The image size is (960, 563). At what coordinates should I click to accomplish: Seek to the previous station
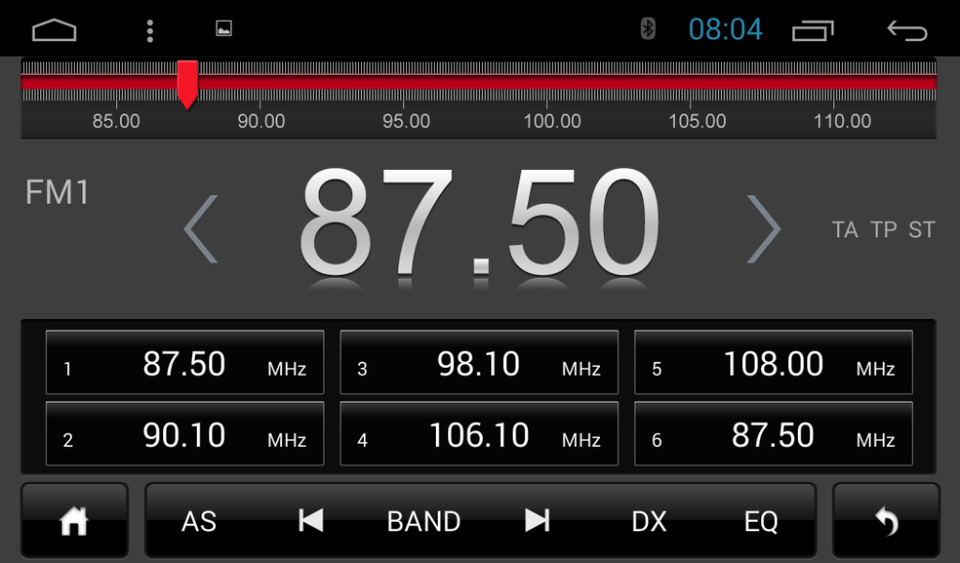(310, 521)
